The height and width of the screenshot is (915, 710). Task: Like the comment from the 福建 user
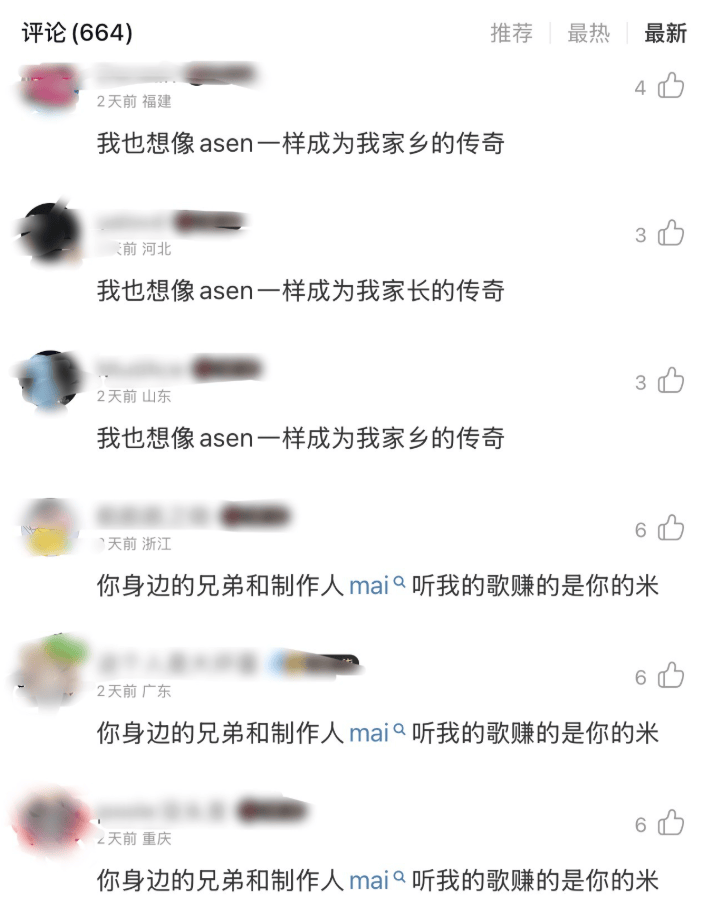tap(671, 87)
